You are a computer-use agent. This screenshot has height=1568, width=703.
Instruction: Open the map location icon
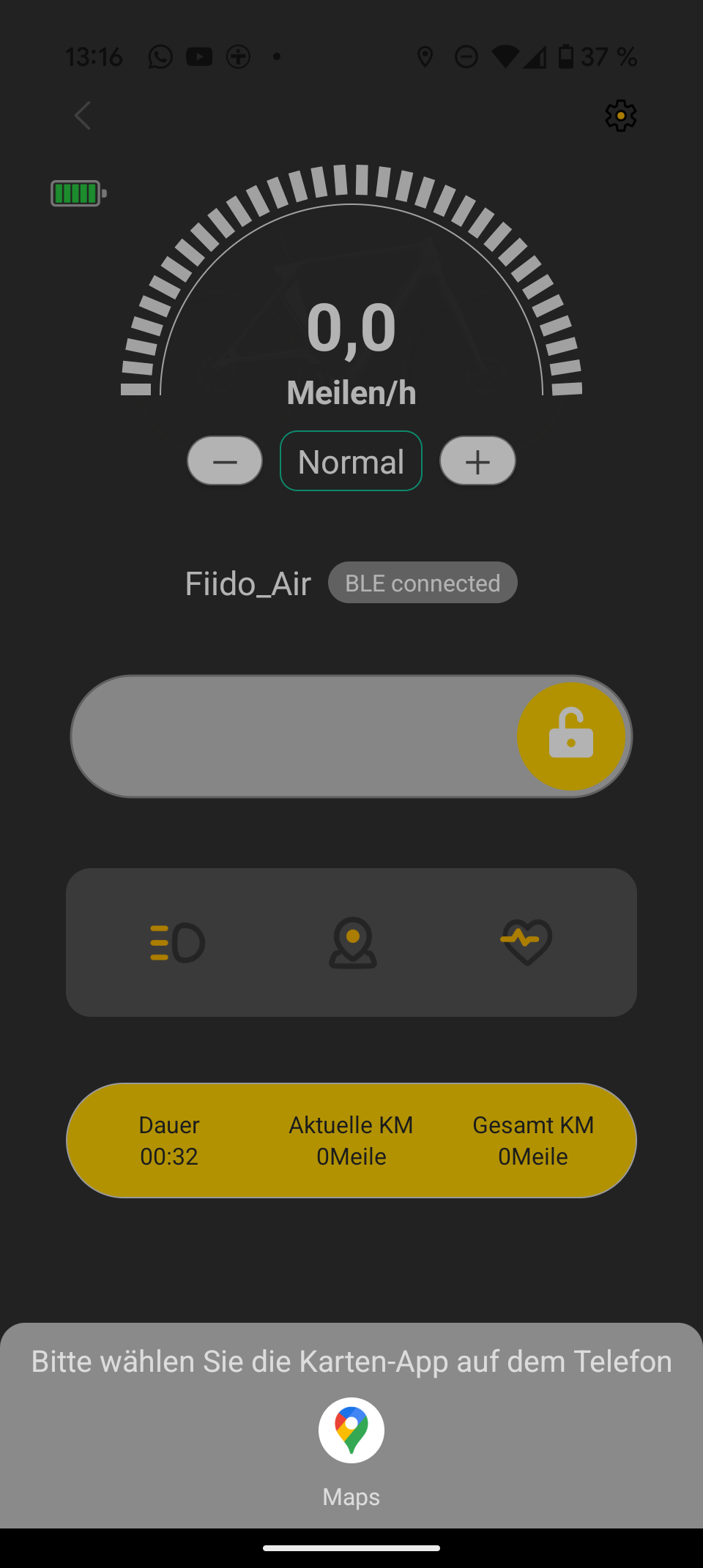tap(352, 943)
